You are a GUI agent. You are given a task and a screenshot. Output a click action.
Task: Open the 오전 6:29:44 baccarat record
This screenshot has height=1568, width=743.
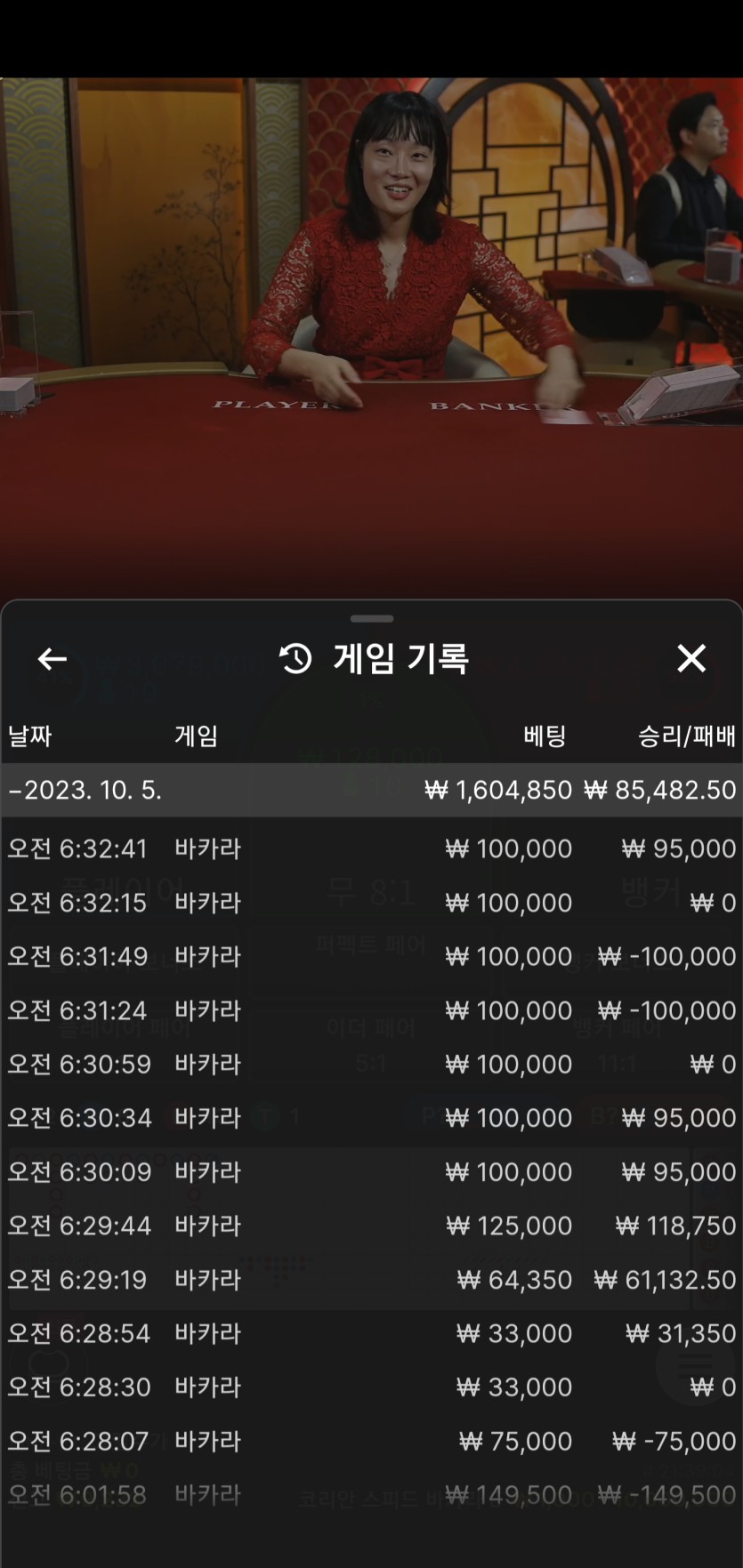pyautogui.click(x=371, y=1226)
